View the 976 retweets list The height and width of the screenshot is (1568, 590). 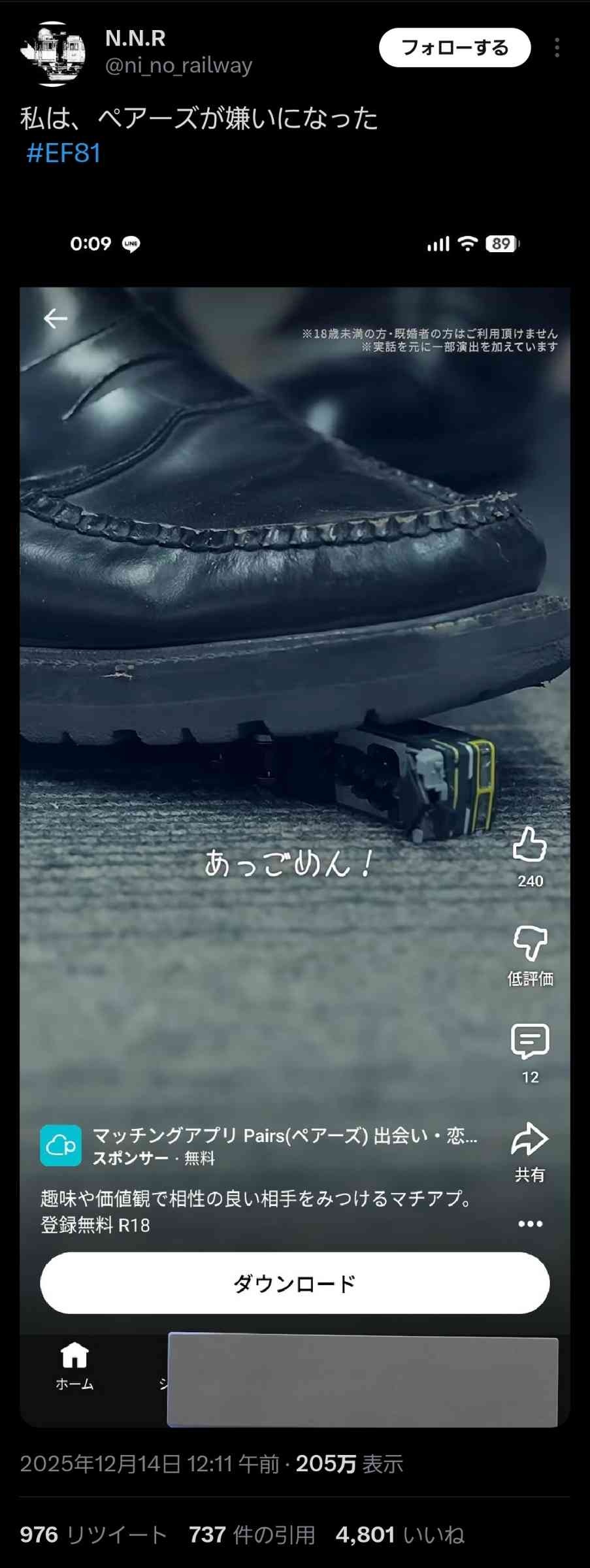coord(93,1535)
